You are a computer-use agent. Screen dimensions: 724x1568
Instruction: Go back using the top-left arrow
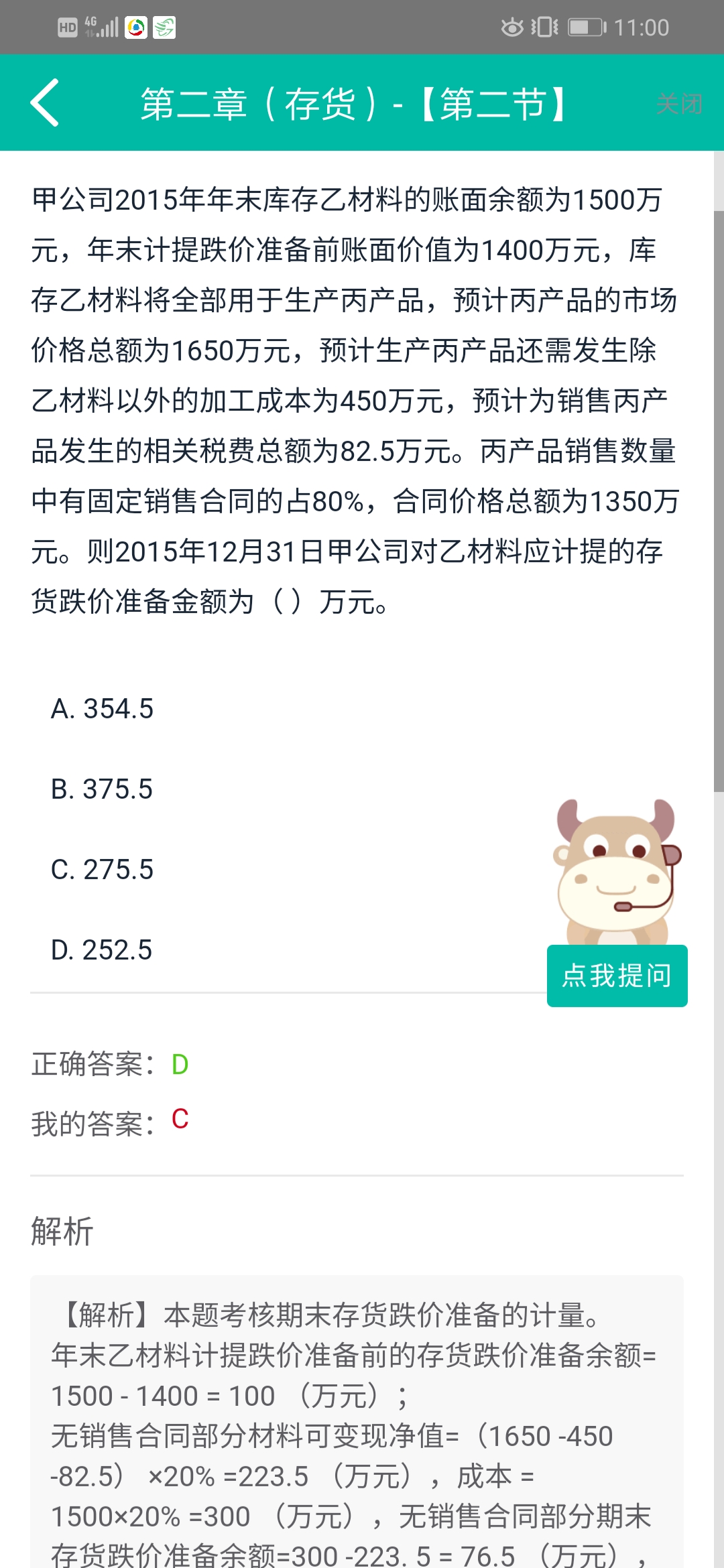click(x=45, y=103)
